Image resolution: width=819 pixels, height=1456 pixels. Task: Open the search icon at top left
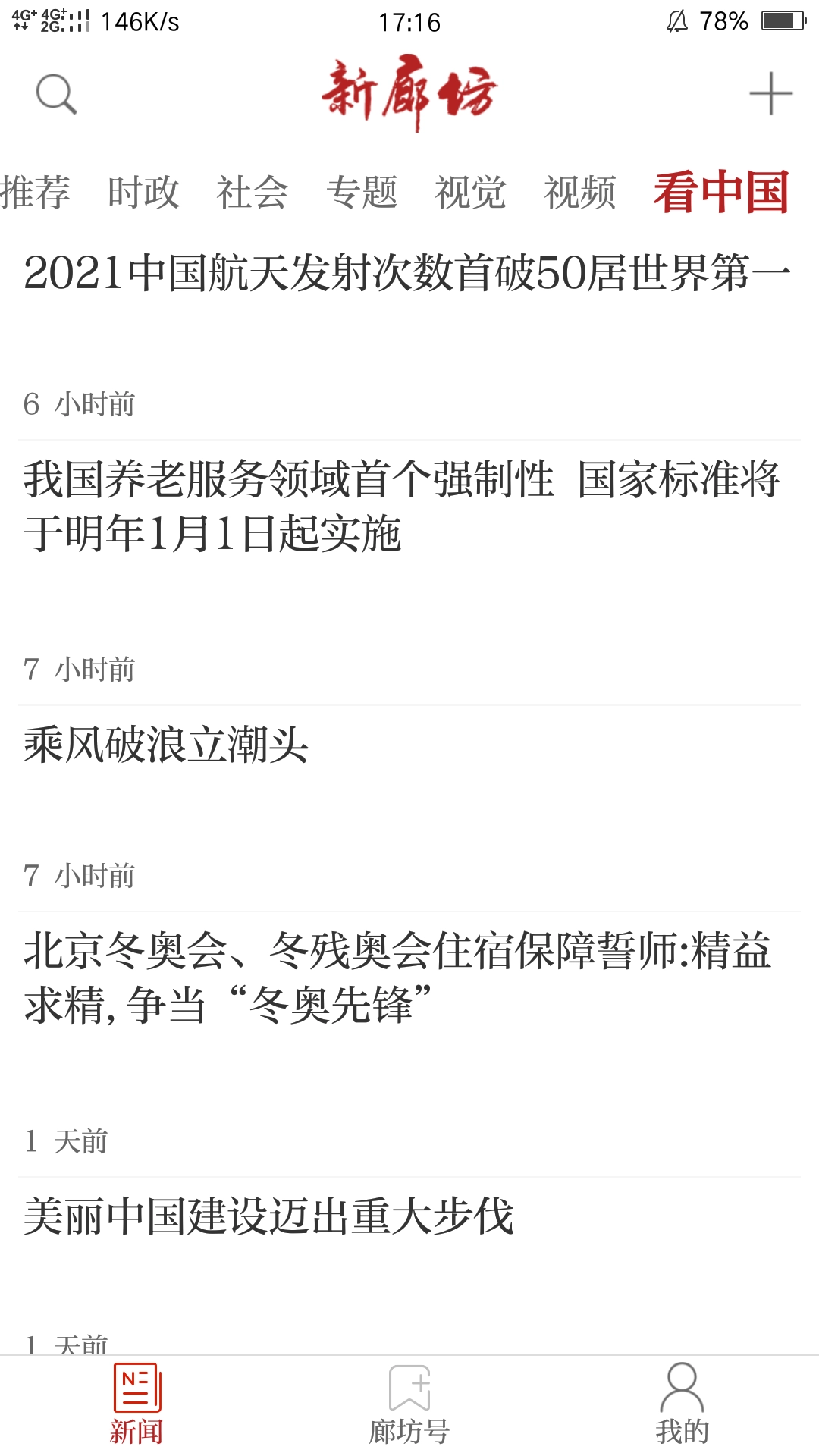57,94
